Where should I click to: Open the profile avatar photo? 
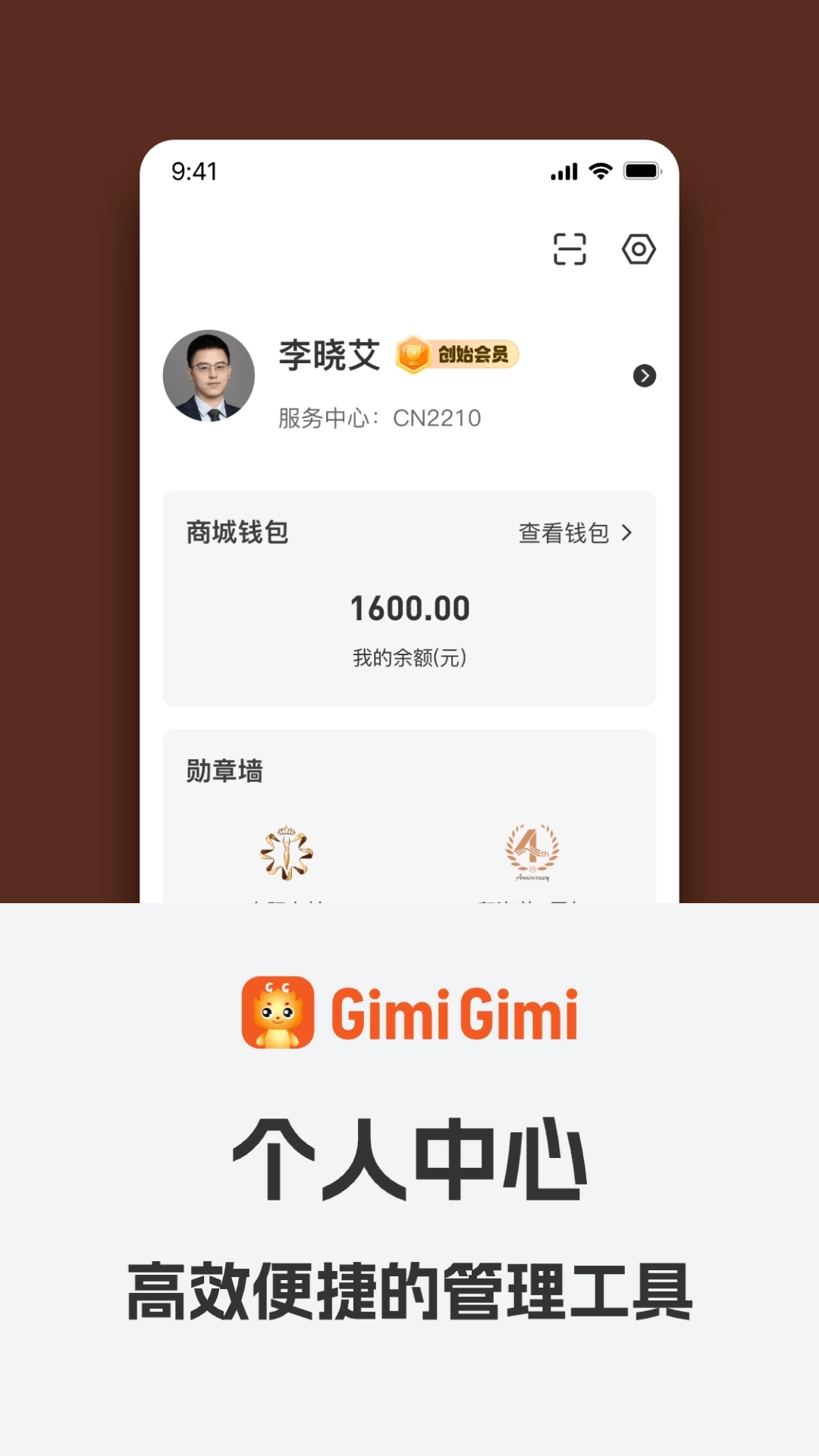point(208,375)
